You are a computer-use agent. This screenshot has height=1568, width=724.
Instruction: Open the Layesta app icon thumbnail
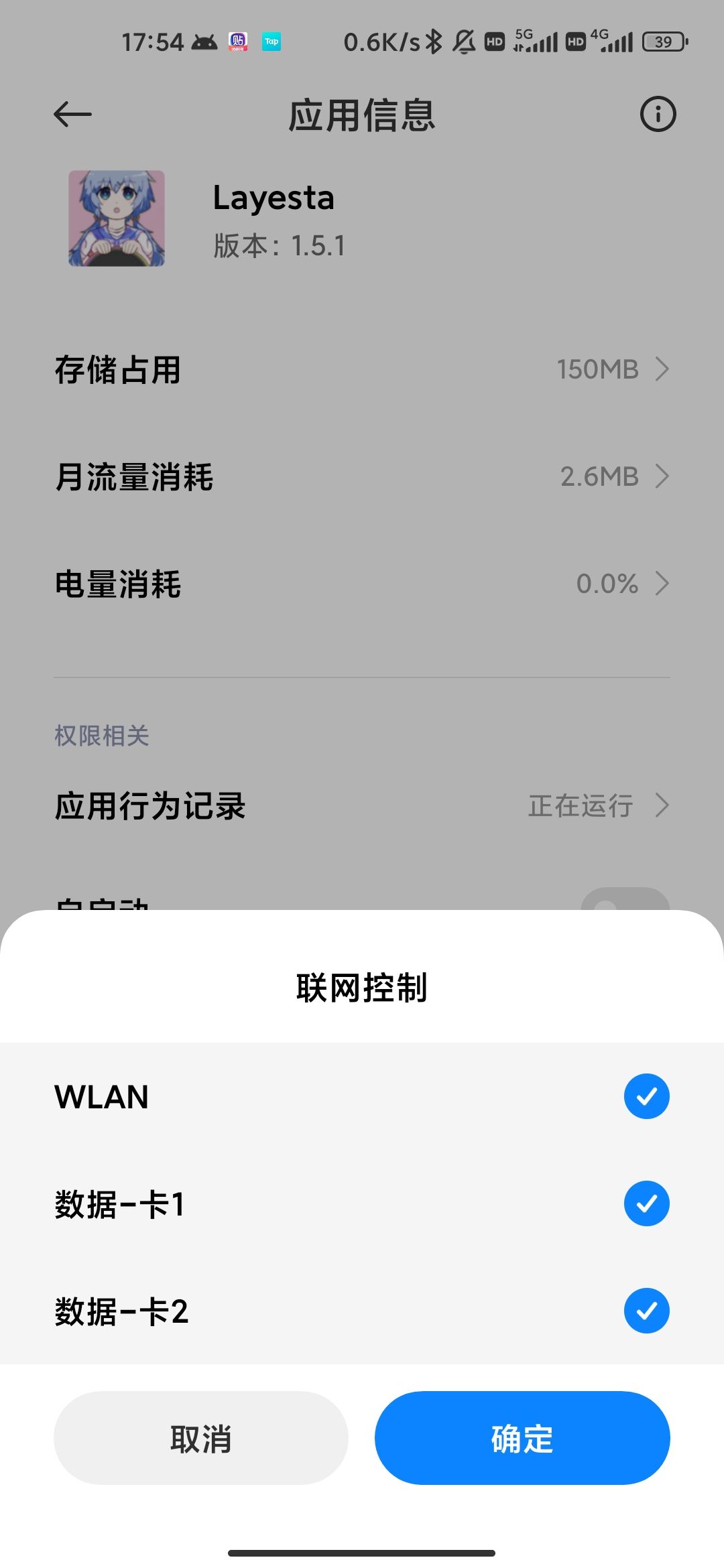(115, 218)
